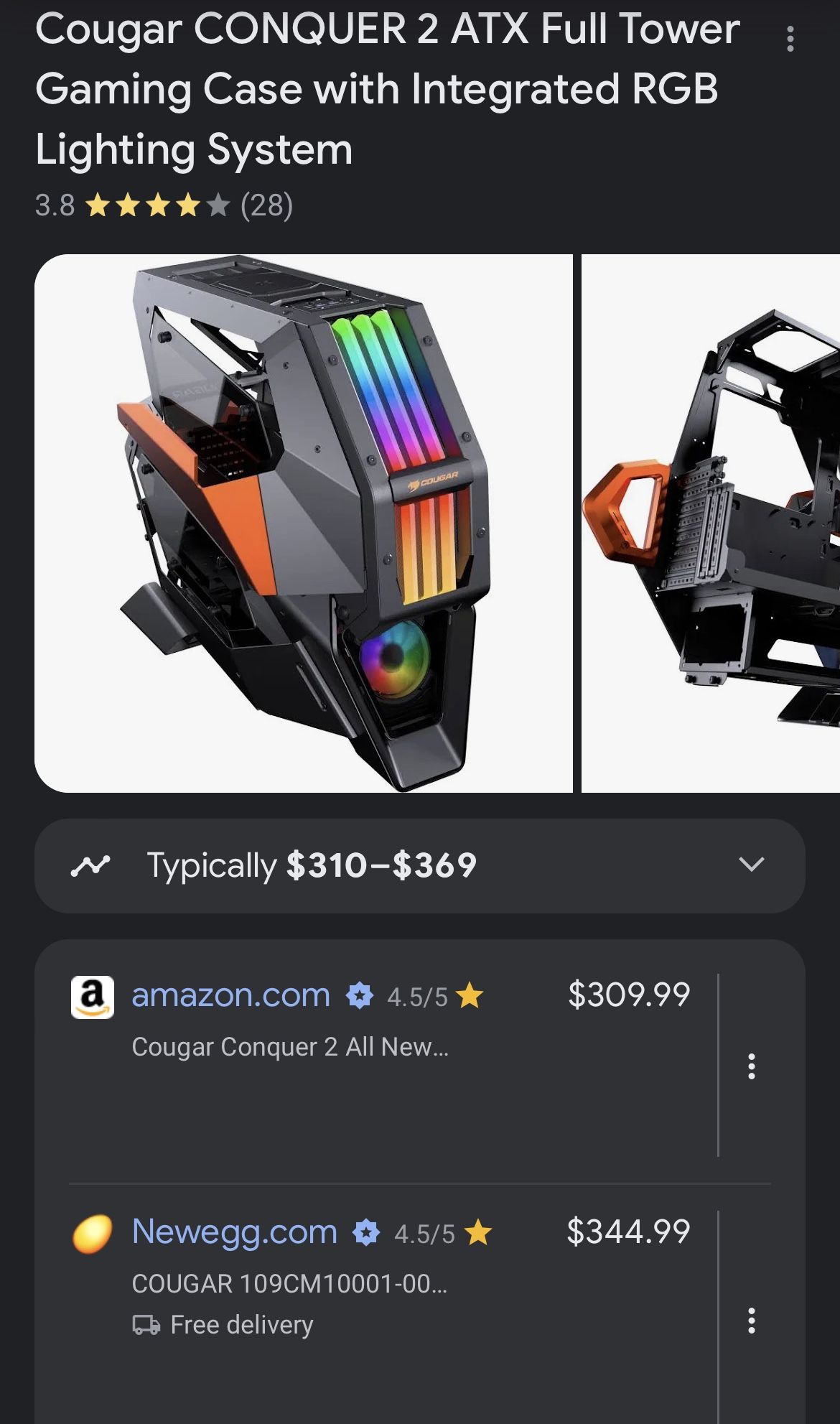View the second product photo showing the frame
This screenshot has width=840, height=1424.
pyautogui.click(x=711, y=523)
